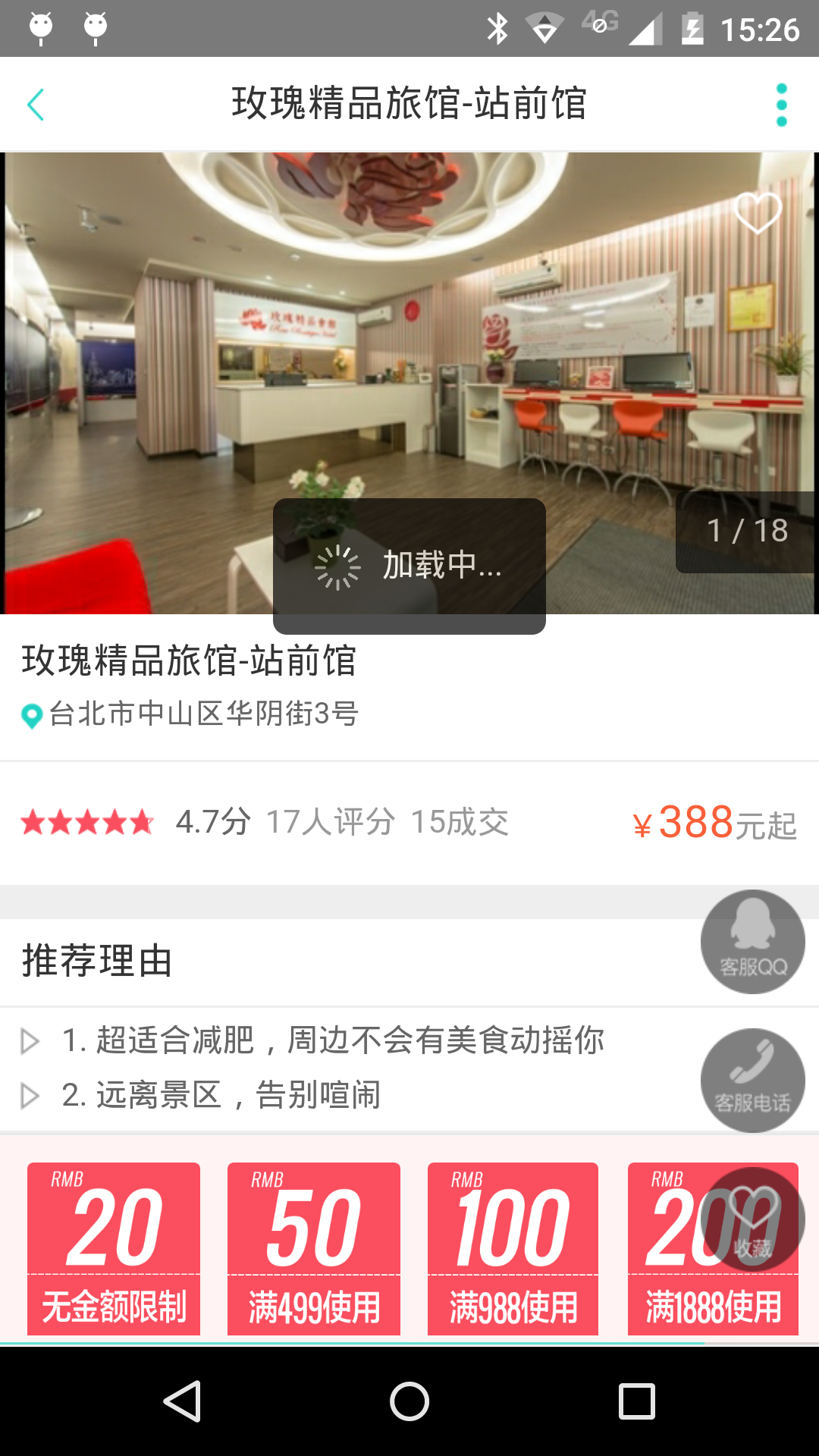Claim the RMB 50 满499使用 coupon
Screen dimensions: 819x1456
pyautogui.click(x=314, y=1248)
